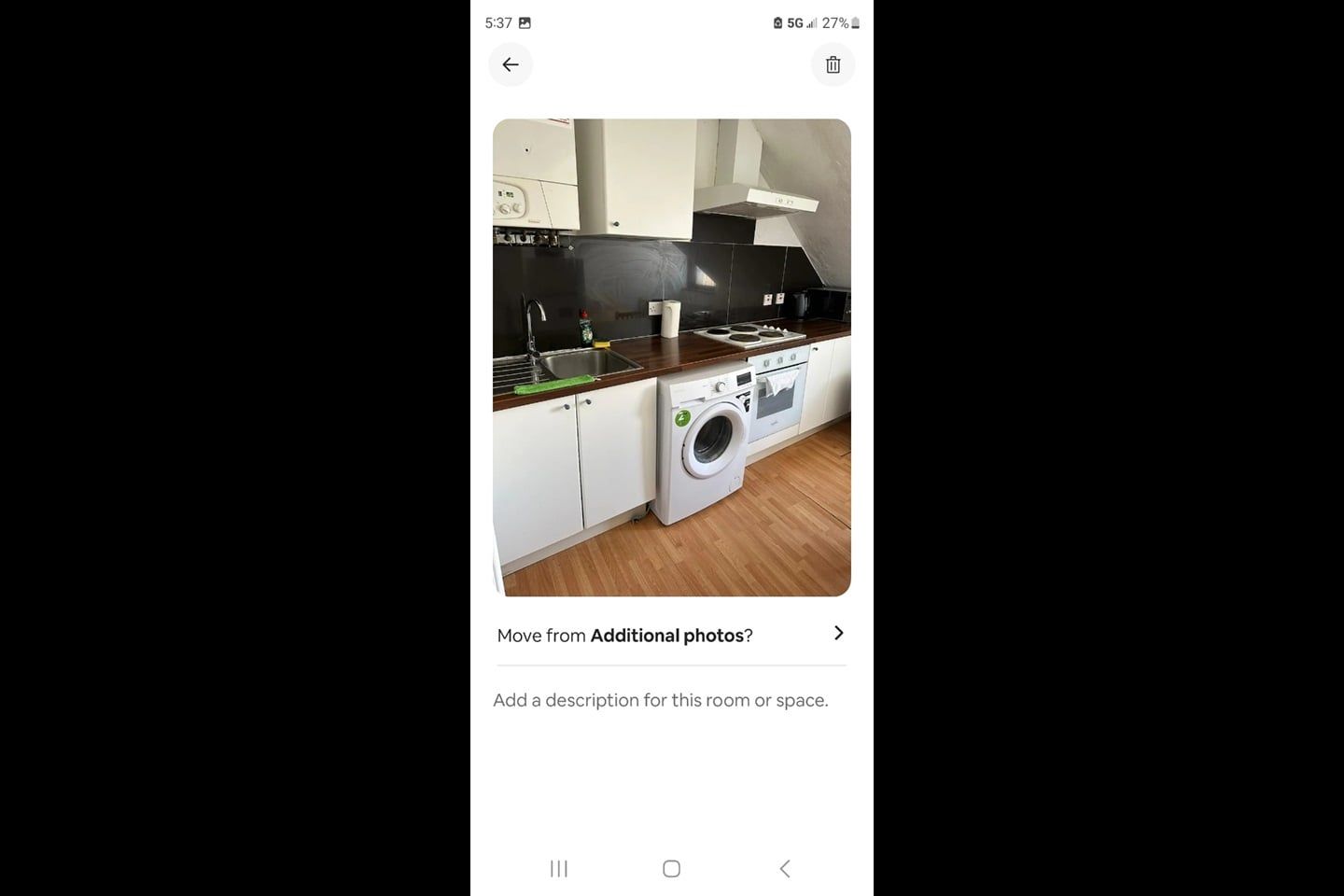The width and height of the screenshot is (1344, 896).
Task: Add a description for this room
Action: pyautogui.click(x=661, y=700)
